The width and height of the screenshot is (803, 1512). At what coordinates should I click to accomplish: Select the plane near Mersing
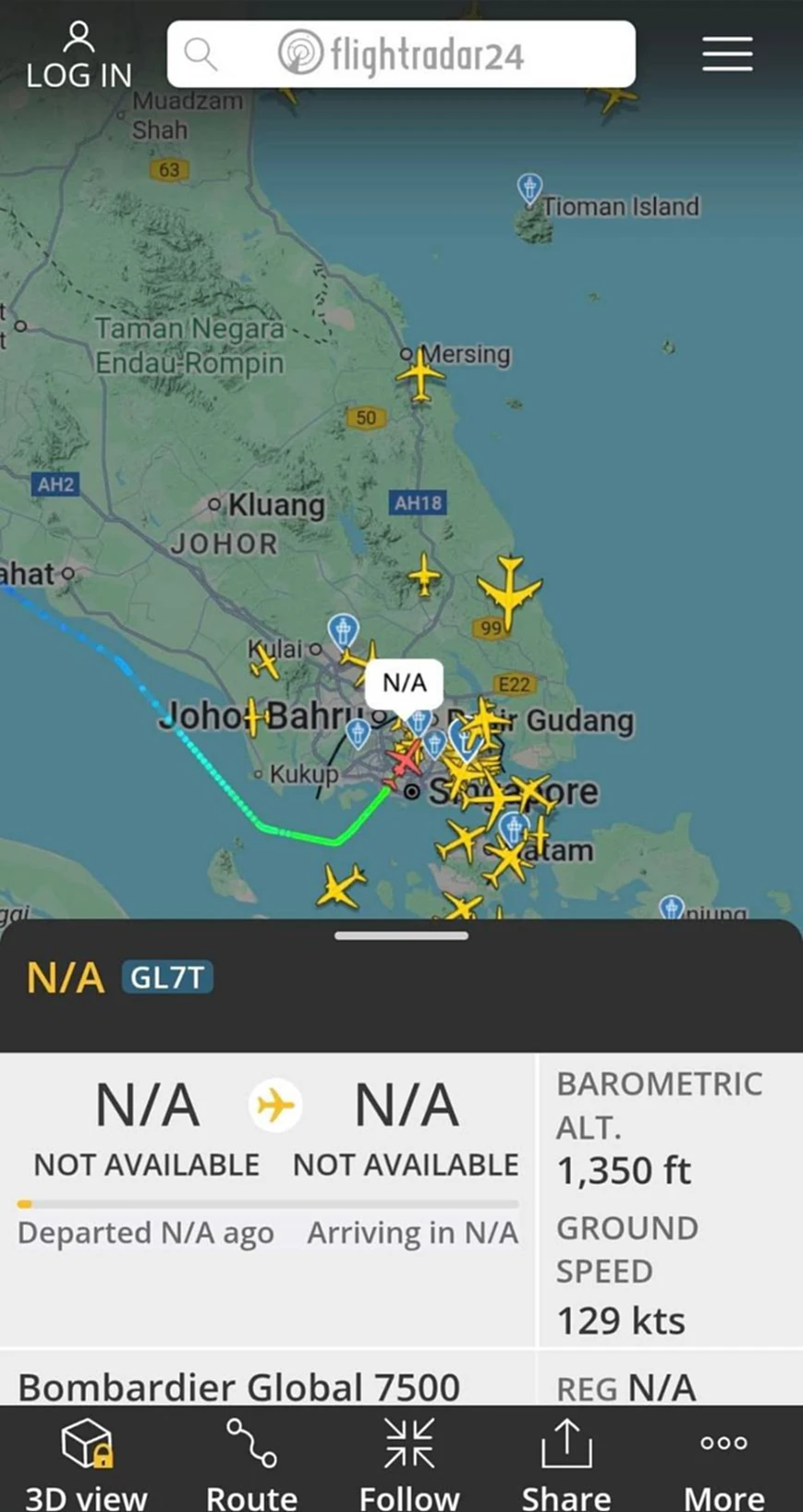[x=420, y=376]
